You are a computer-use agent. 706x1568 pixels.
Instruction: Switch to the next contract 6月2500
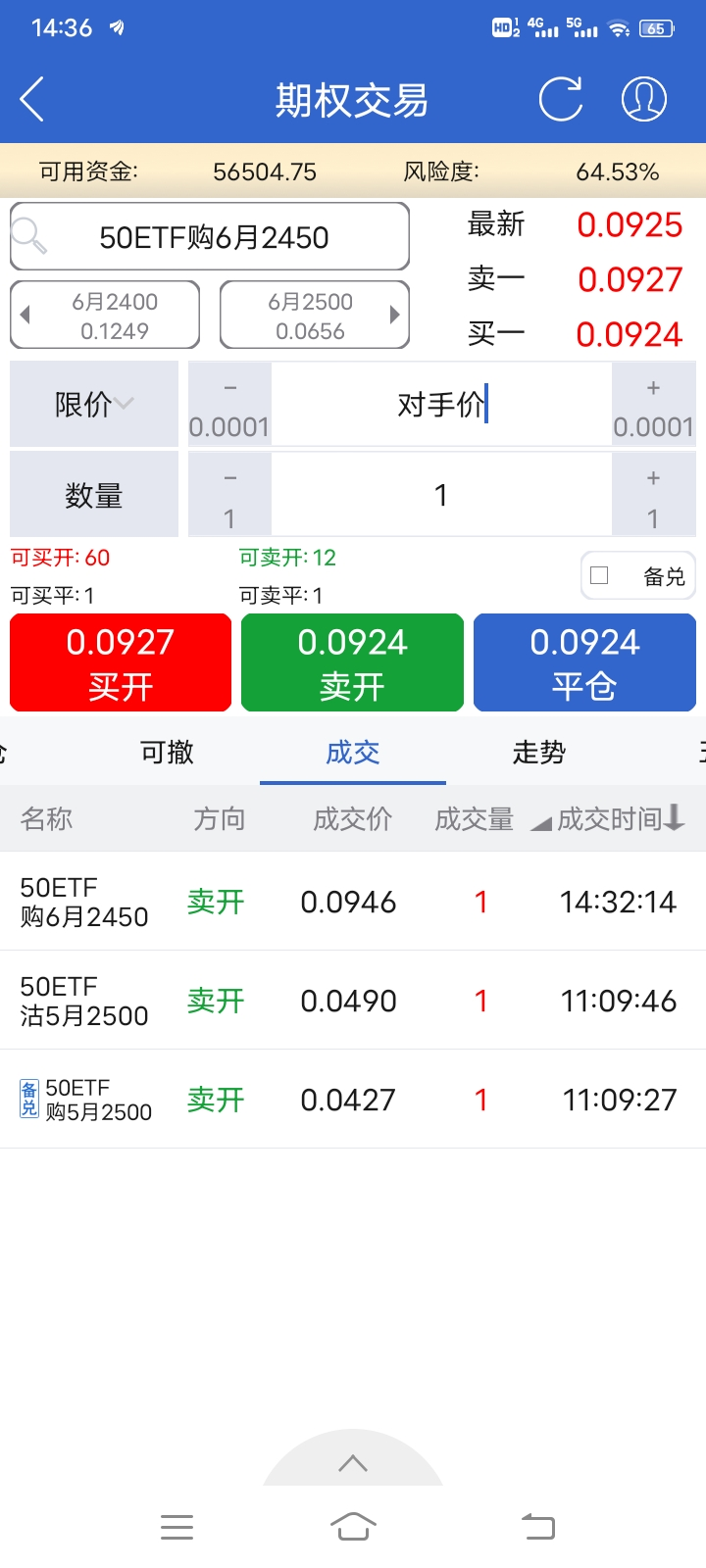click(314, 316)
